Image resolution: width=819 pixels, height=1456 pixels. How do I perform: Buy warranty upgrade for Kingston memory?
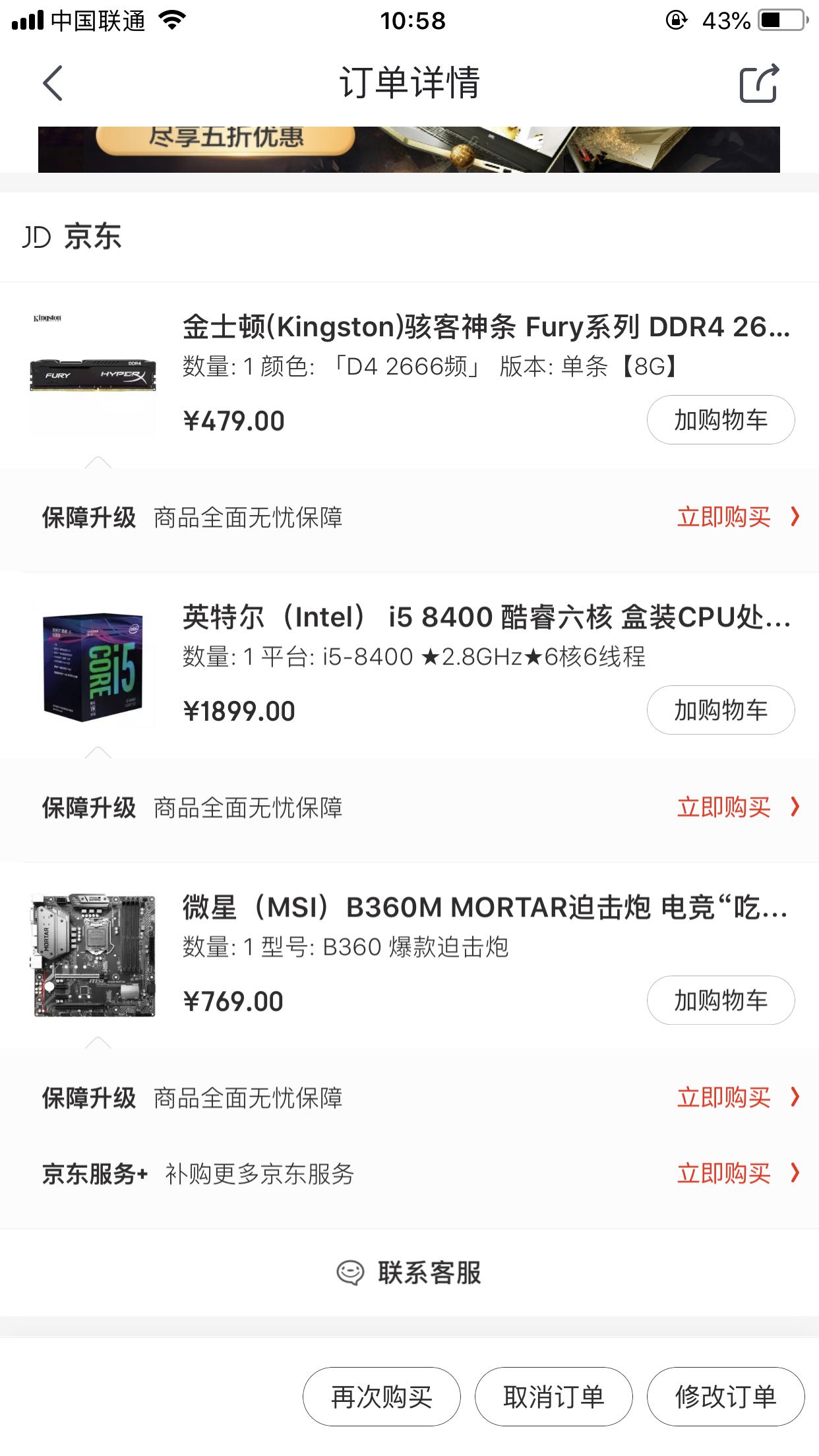(x=737, y=517)
